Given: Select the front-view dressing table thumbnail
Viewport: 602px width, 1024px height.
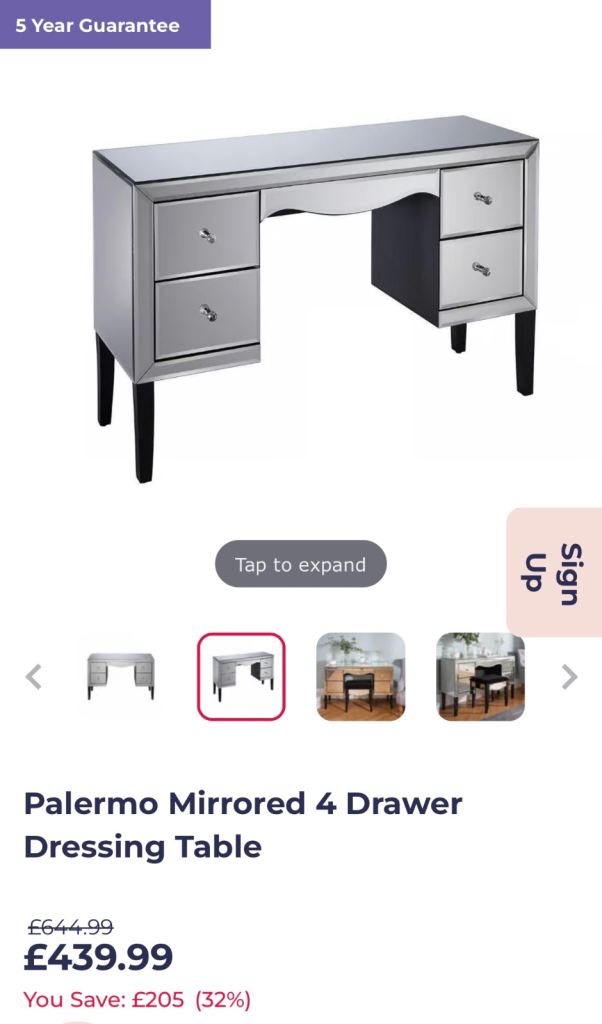Looking at the screenshot, I should tap(121, 677).
